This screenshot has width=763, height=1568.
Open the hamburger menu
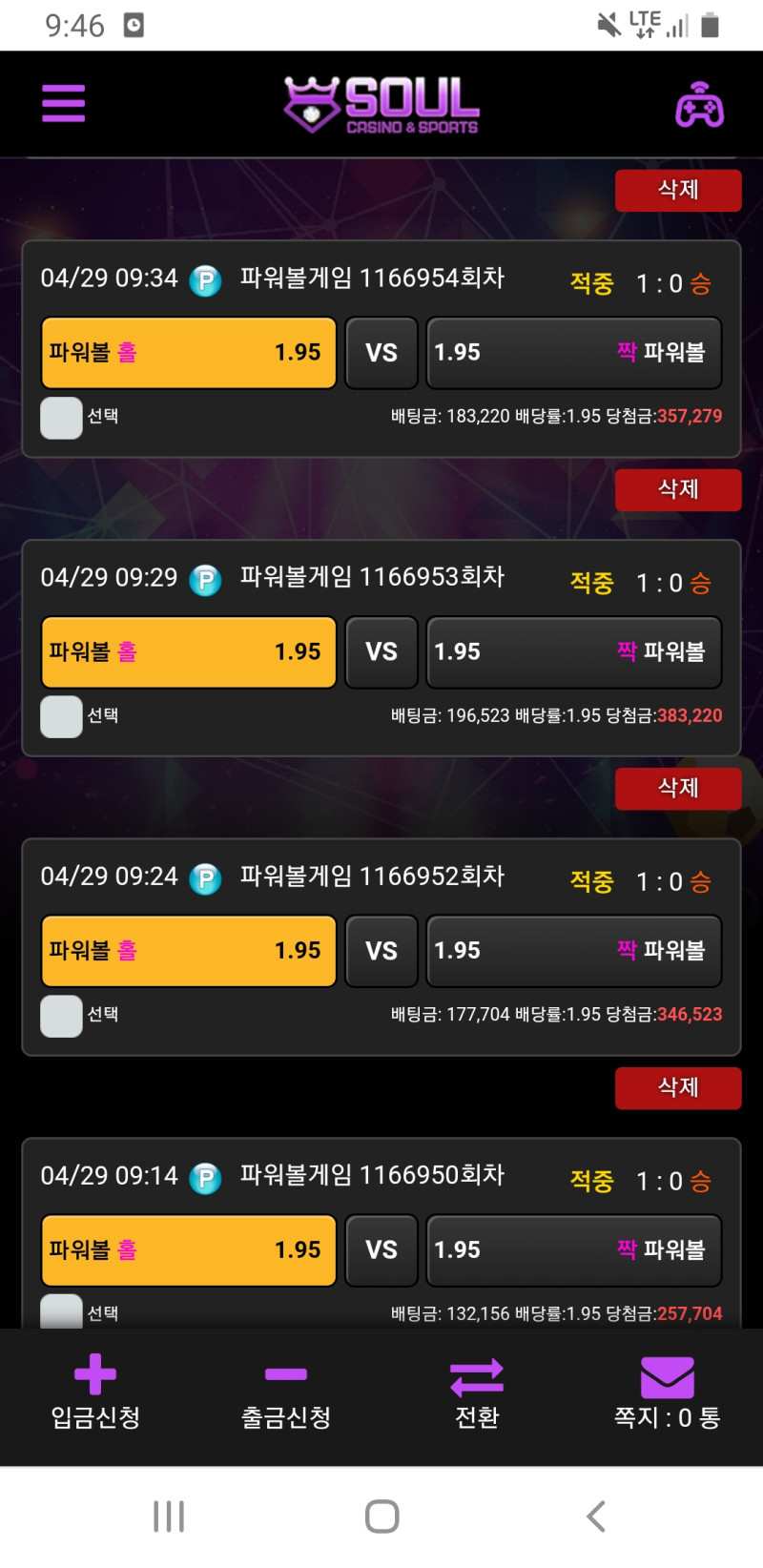tap(63, 103)
